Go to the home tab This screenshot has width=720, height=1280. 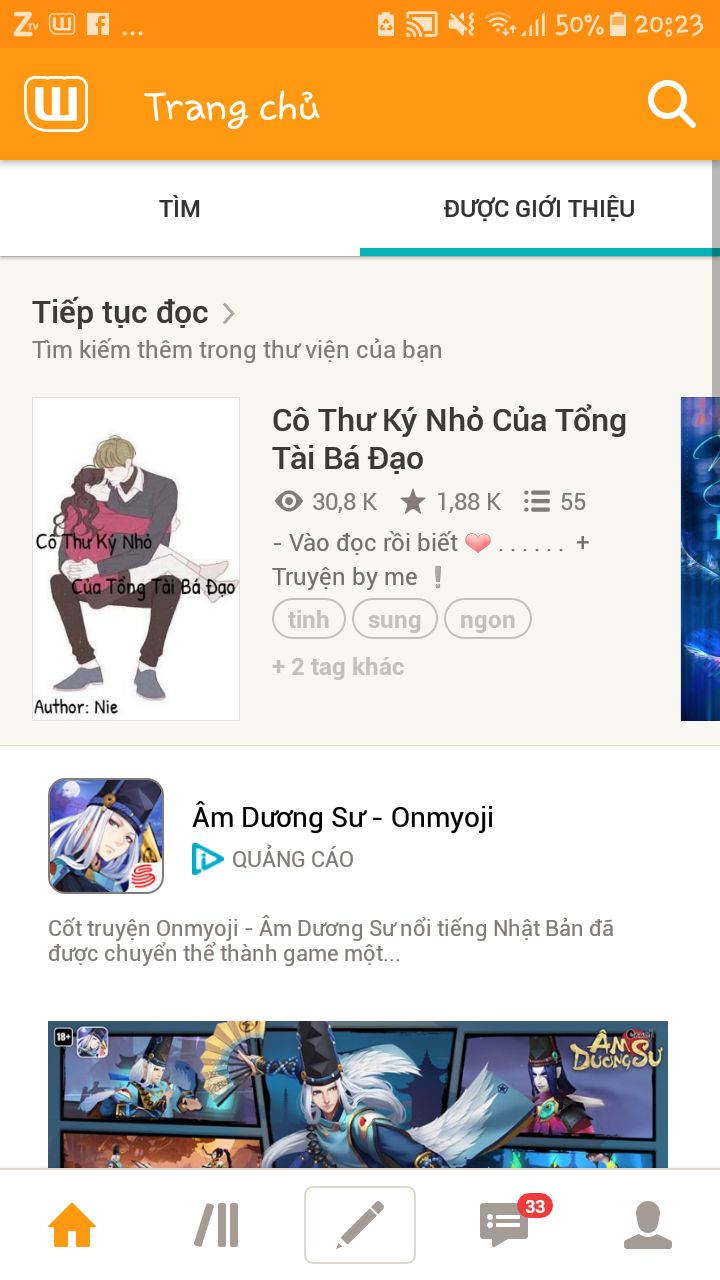(x=73, y=1224)
